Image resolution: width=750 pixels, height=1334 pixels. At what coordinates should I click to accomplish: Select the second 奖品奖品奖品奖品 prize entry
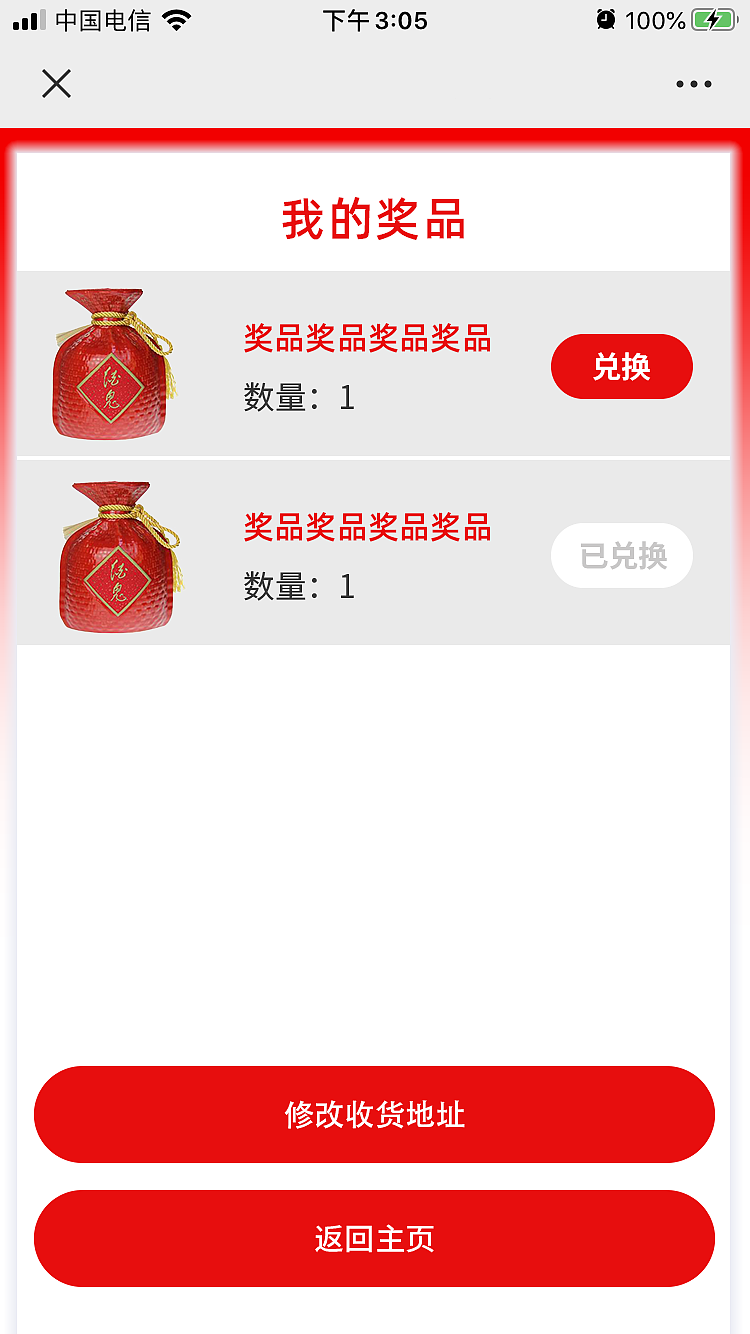pyautogui.click(x=368, y=528)
